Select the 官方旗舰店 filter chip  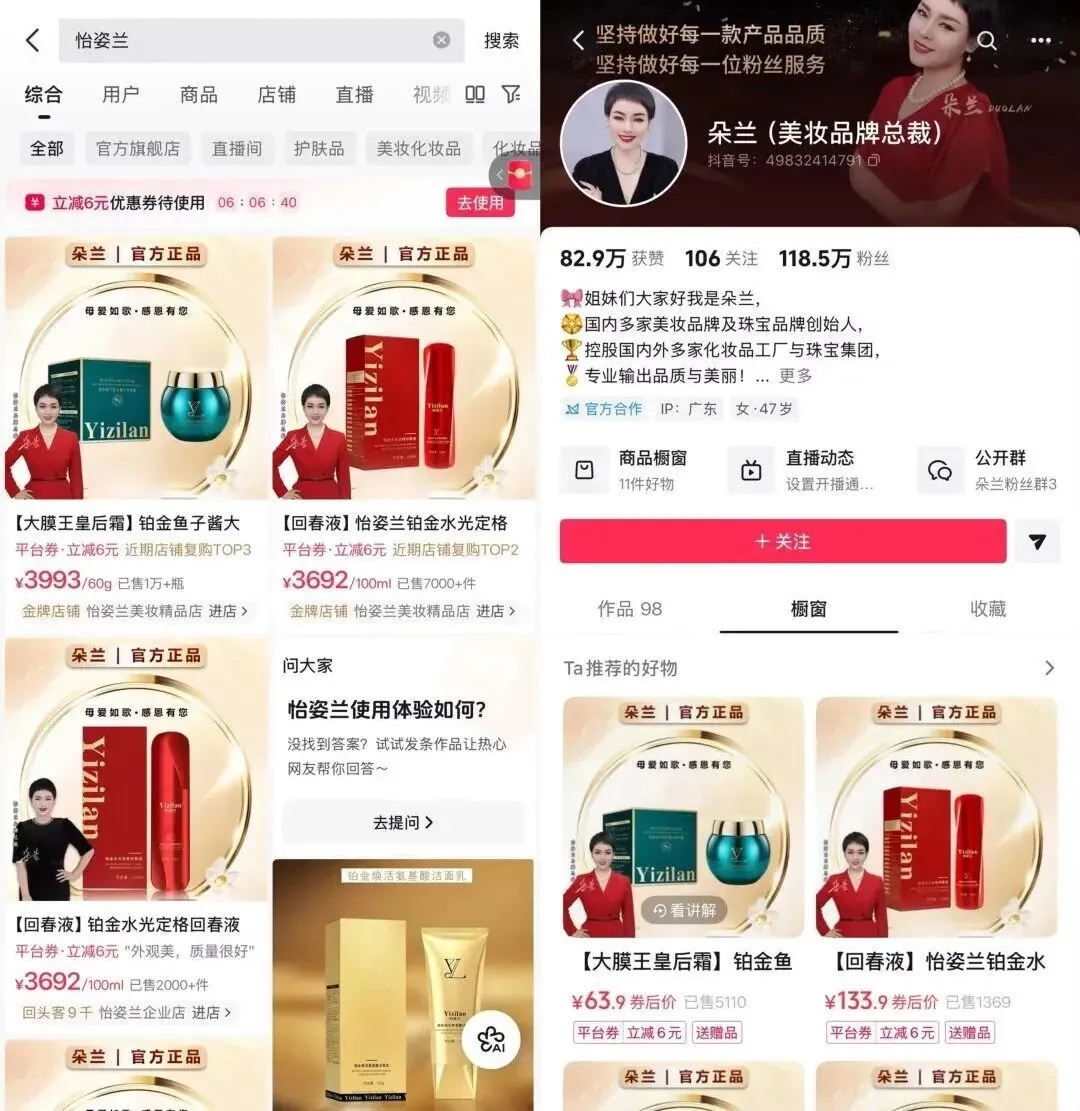138,148
